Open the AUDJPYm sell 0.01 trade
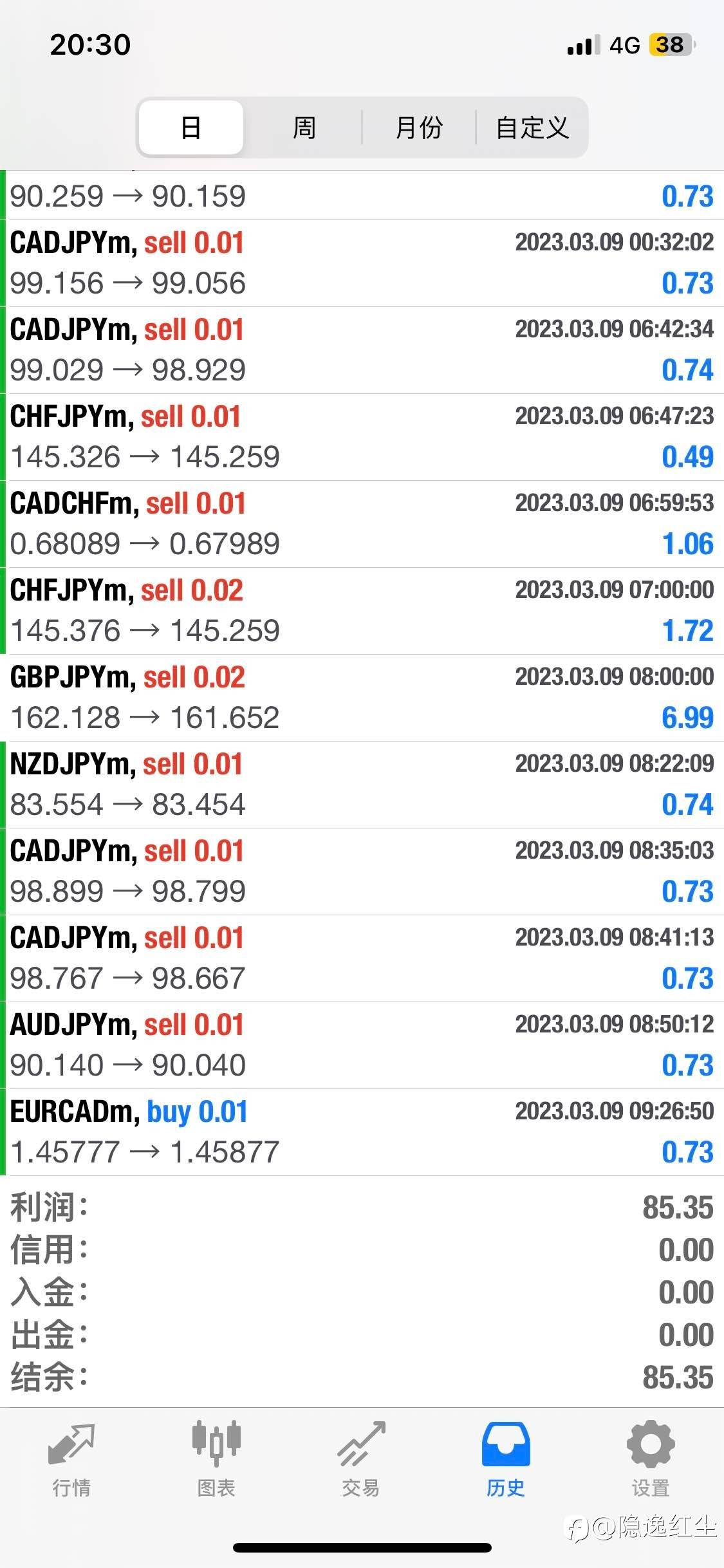This screenshot has height=1568, width=724. [362, 1045]
